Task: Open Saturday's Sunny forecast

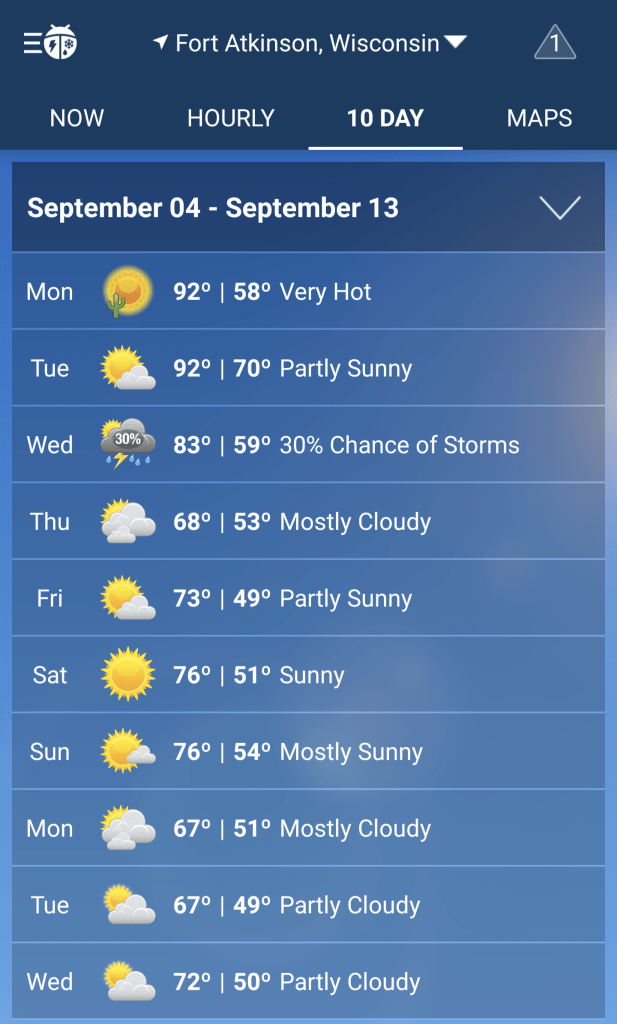Action: (308, 675)
